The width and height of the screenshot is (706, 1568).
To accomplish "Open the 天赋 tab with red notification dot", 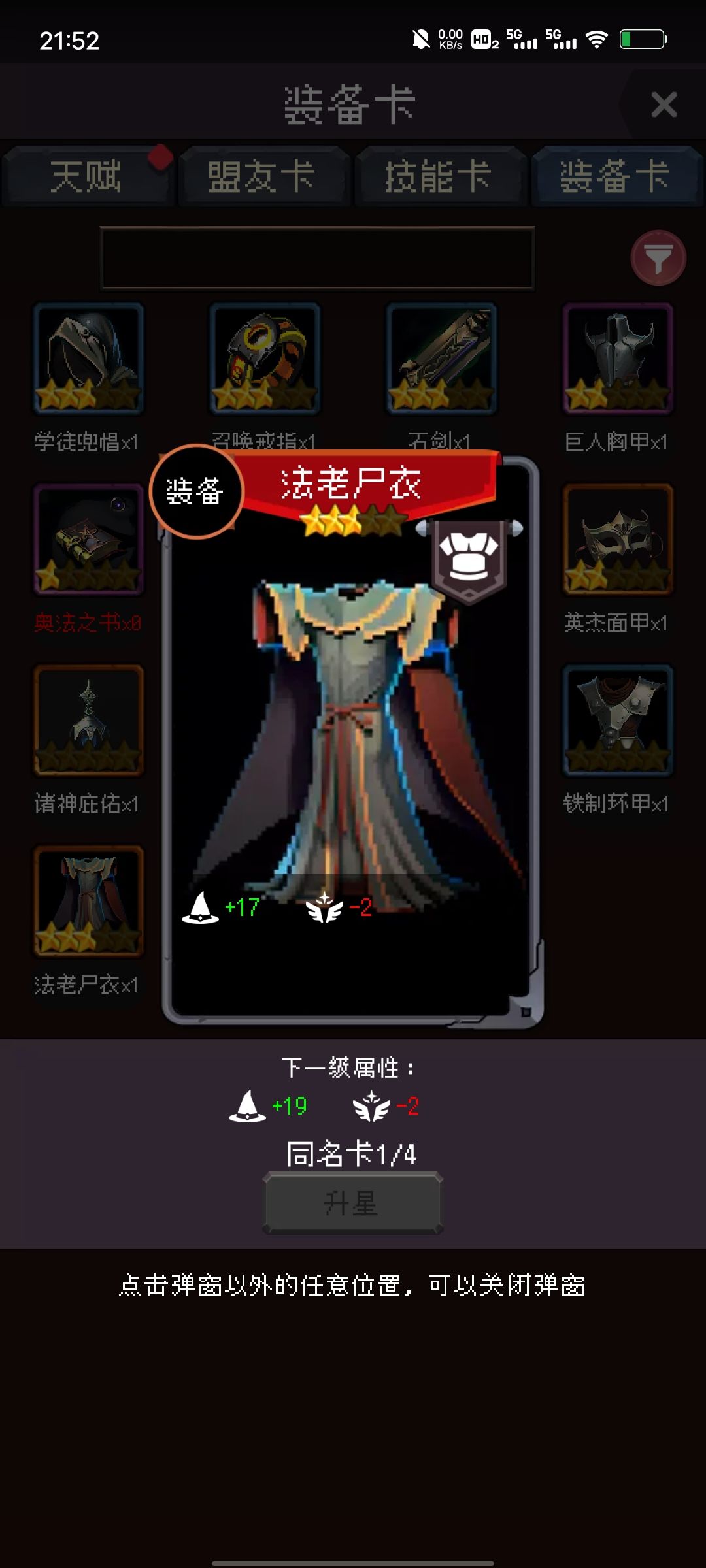I will coord(87,175).
